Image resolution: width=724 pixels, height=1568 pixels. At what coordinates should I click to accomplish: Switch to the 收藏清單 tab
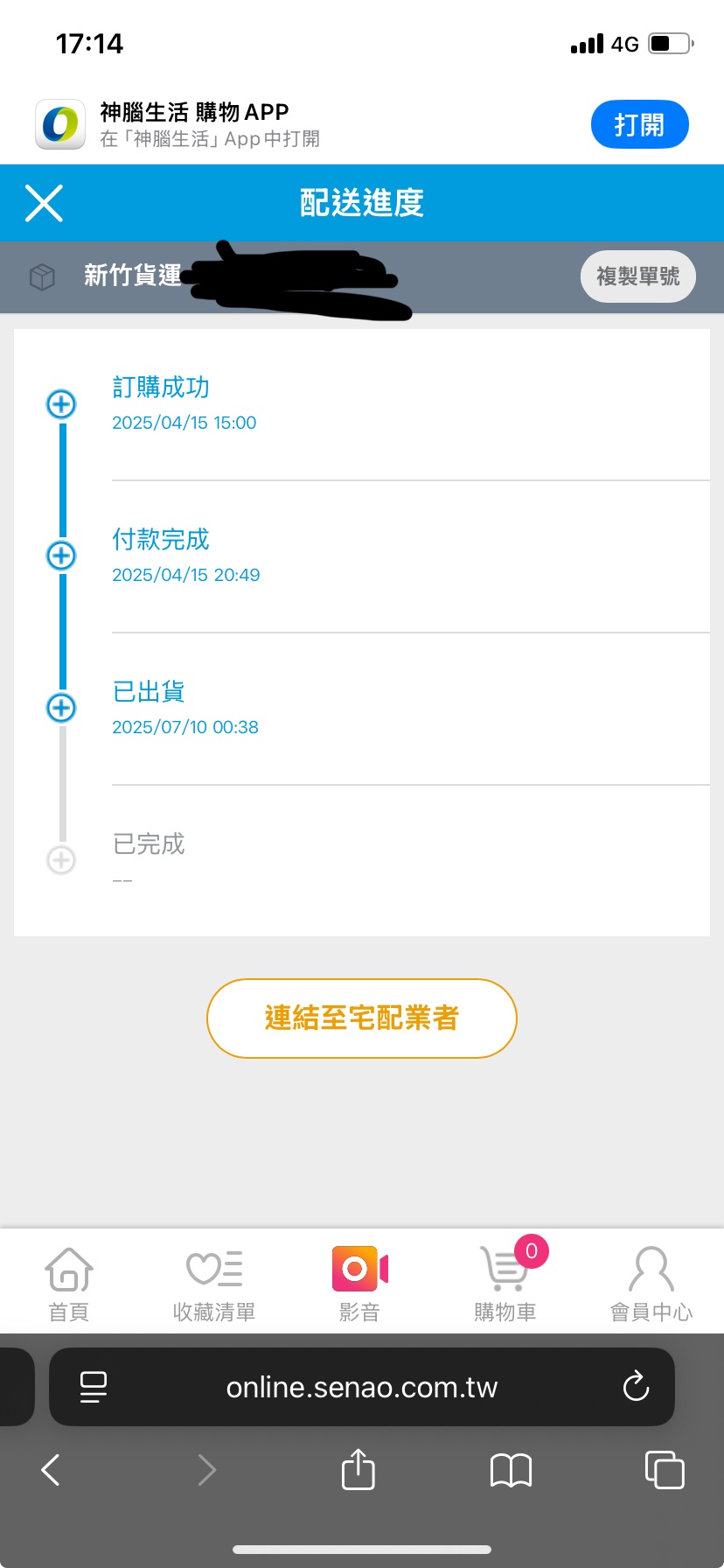(214, 1284)
